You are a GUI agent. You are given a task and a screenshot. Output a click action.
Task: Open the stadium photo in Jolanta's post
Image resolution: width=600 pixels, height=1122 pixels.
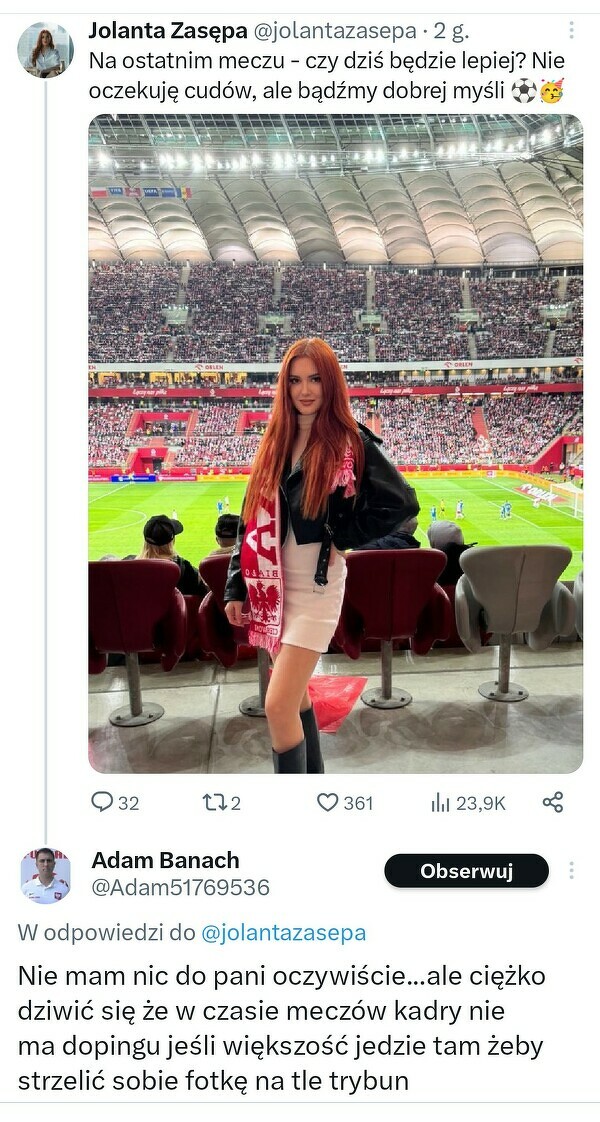pyautogui.click(x=335, y=443)
